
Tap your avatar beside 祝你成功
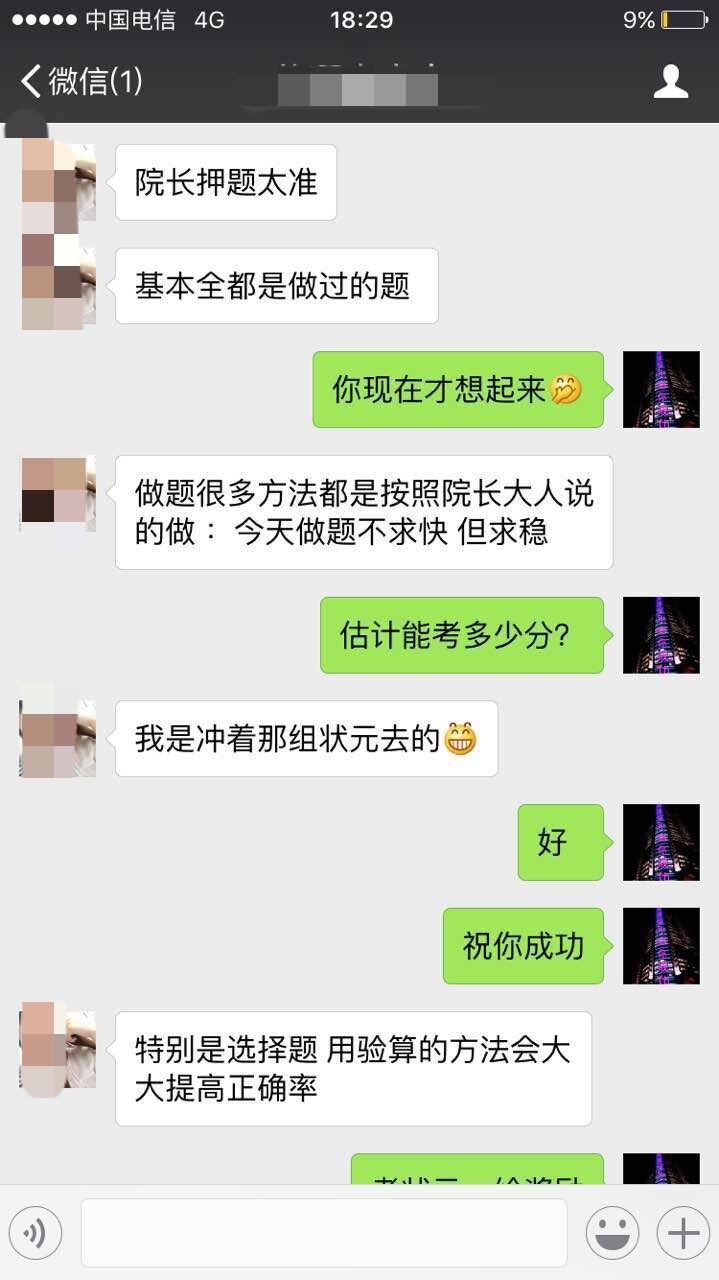point(661,946)
